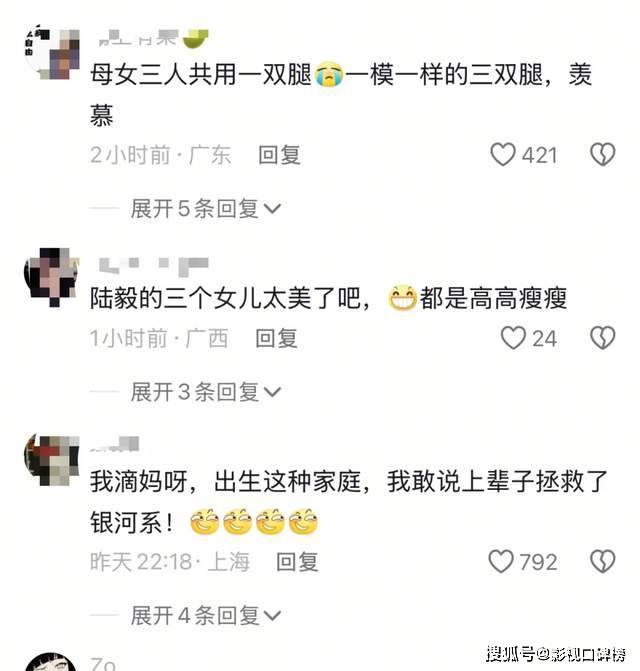This screenshot has height=671, width=640.
Task: Dislike the comment about 陆毅的三个女儿
Action: coord(601,338)
